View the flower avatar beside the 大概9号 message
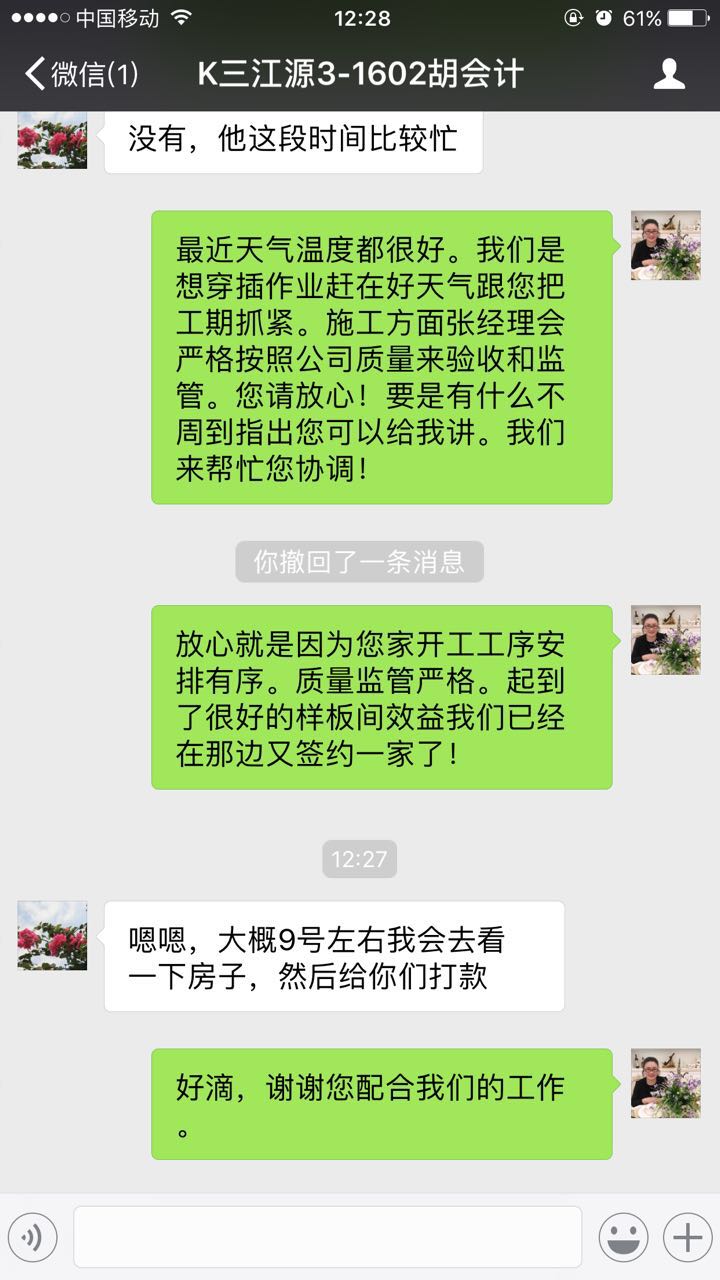 [x=52, y=935]
